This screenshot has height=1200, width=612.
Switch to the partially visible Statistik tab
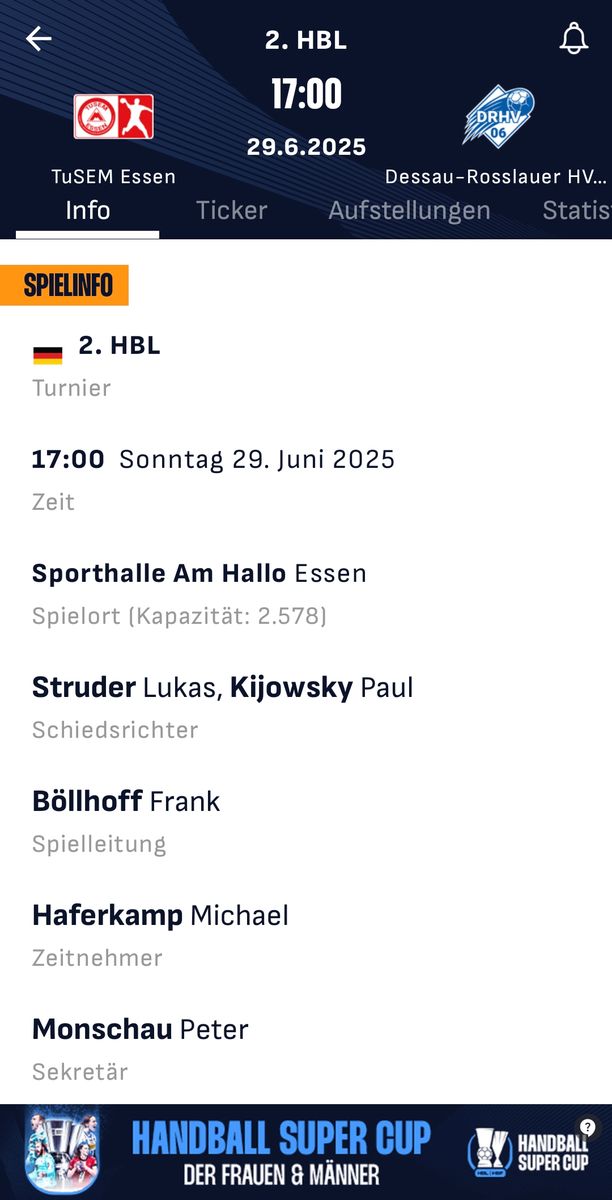point(577,210)
